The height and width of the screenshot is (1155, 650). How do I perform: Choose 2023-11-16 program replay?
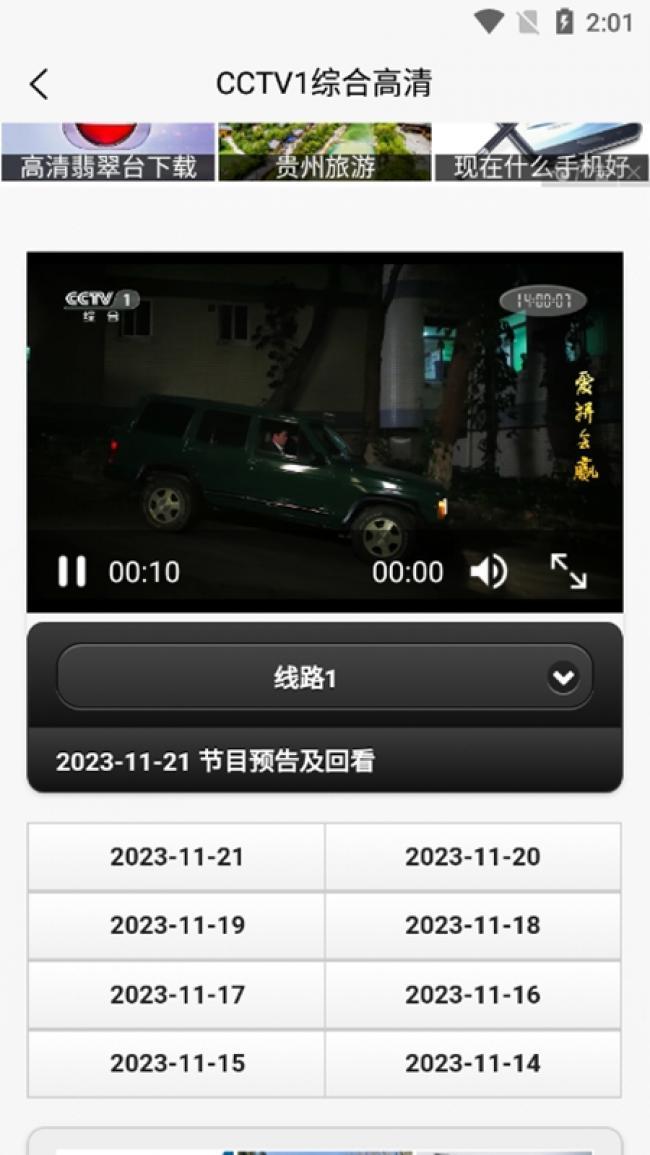472,995
